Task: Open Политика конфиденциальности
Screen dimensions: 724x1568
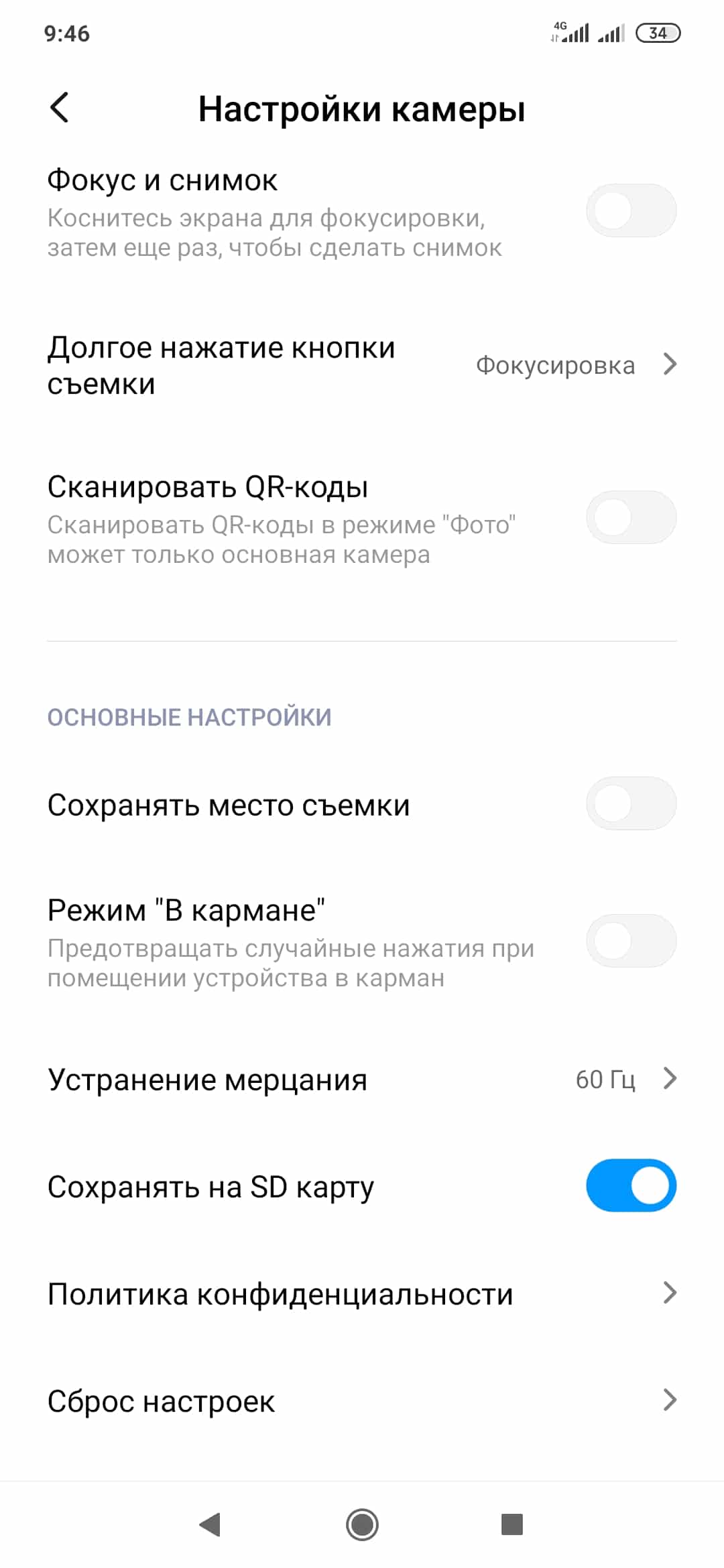Action: click(x=362, y=1293)
